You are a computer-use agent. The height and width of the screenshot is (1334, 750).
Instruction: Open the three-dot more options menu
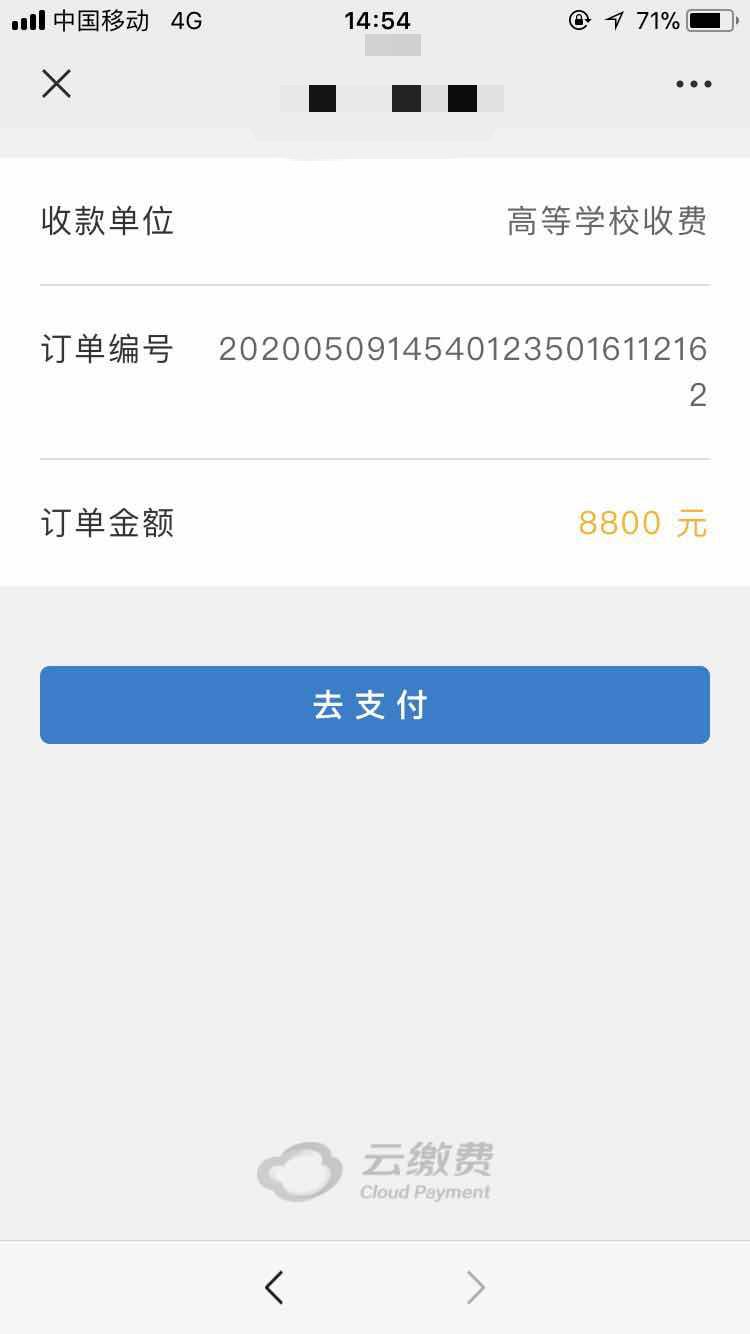(693, 84)
